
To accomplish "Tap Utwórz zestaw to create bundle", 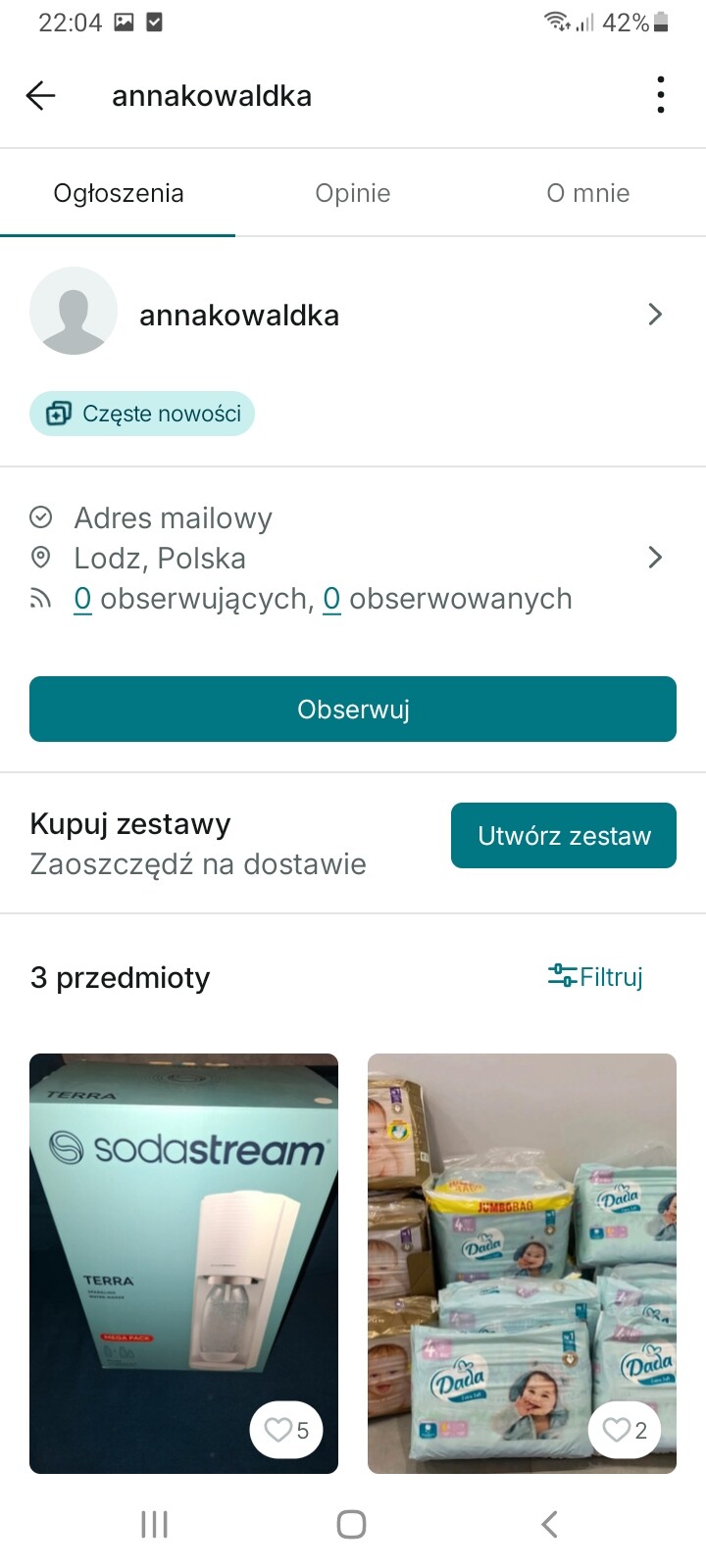I will point(564,836).
